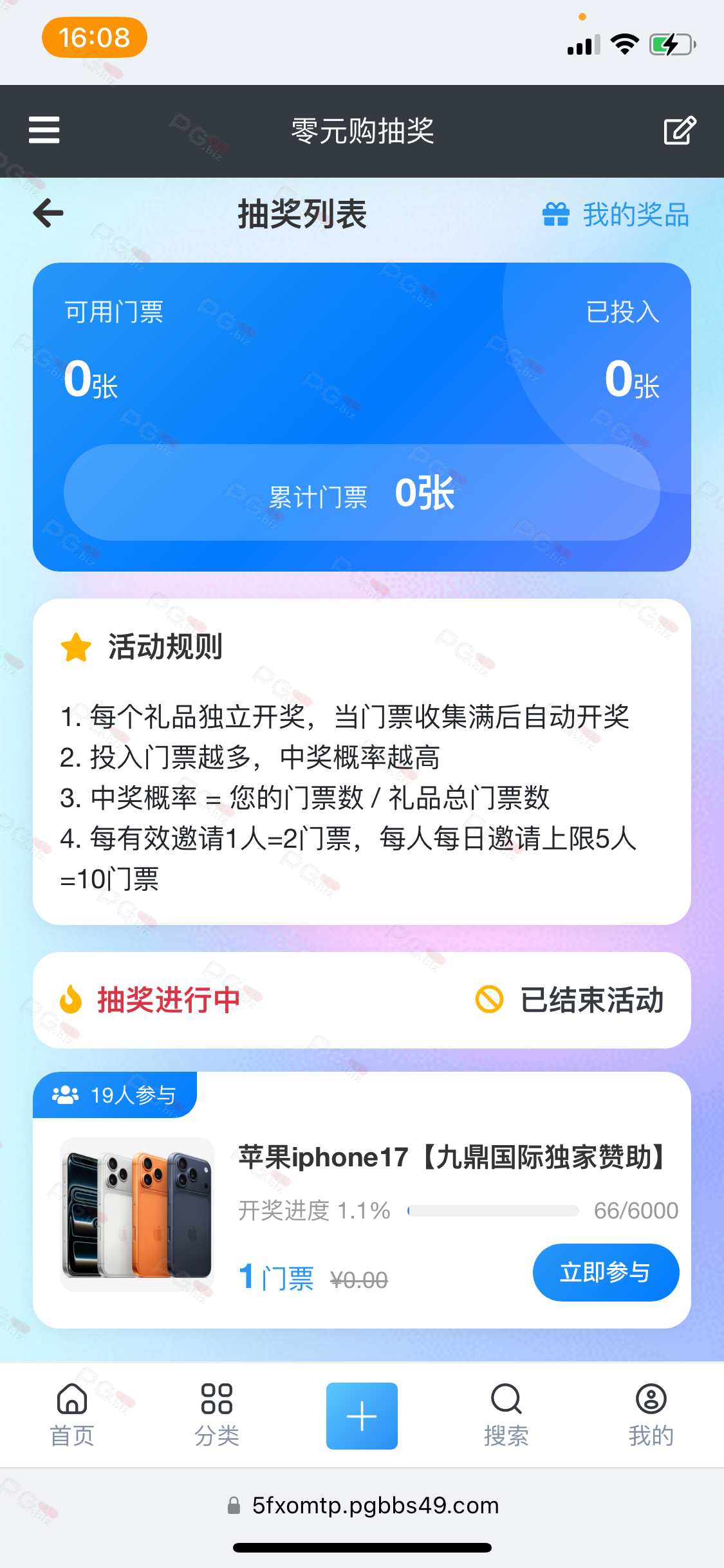
Task: Open the 苹果iphone17 prize image
Action: [x=137, y=1214]
